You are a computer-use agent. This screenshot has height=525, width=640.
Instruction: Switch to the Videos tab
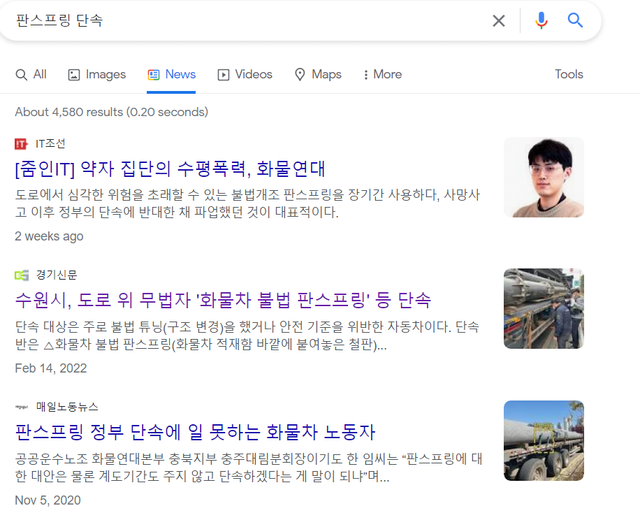[245, 74]
